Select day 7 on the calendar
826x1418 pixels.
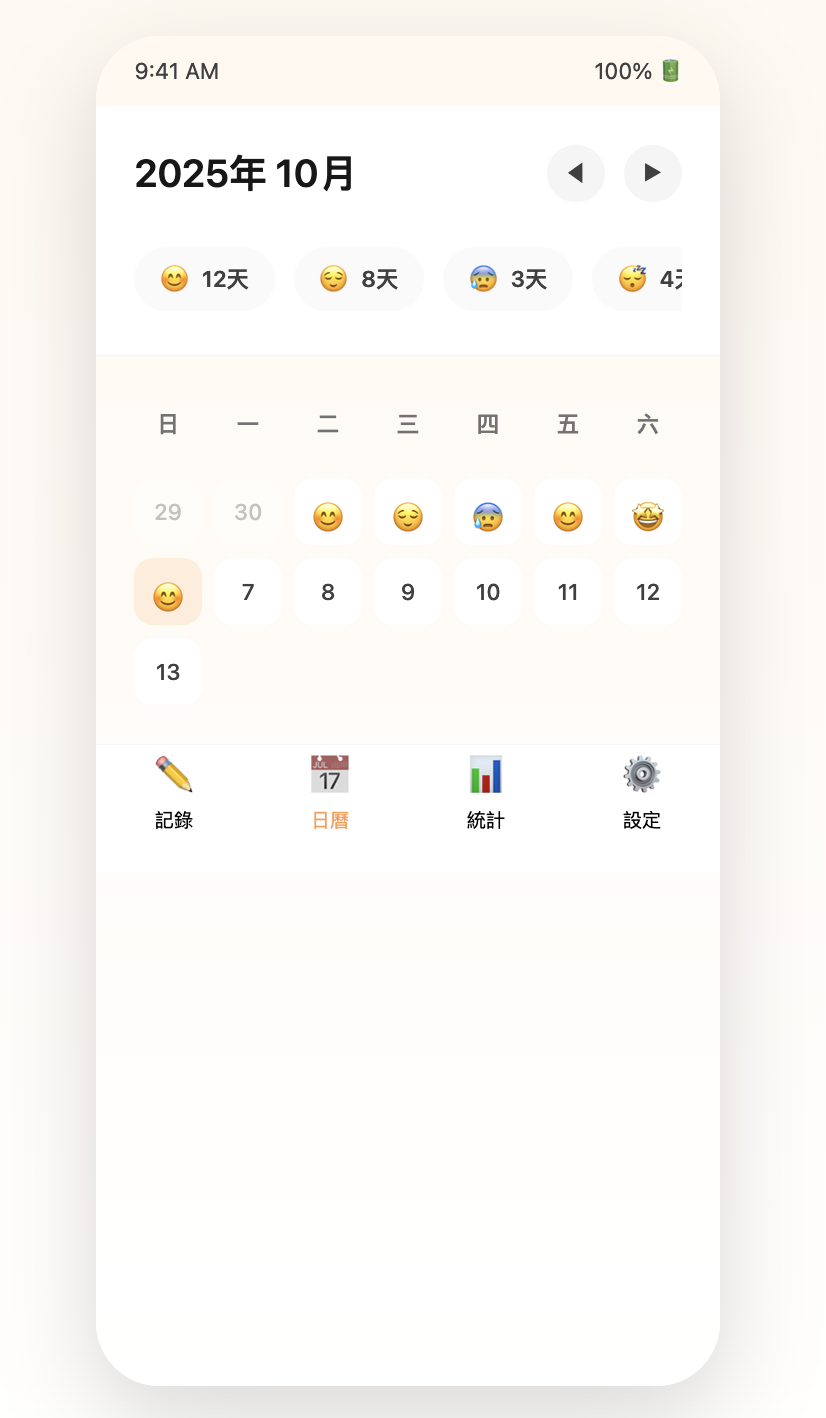pyautogui.click(x=248, y=592)
